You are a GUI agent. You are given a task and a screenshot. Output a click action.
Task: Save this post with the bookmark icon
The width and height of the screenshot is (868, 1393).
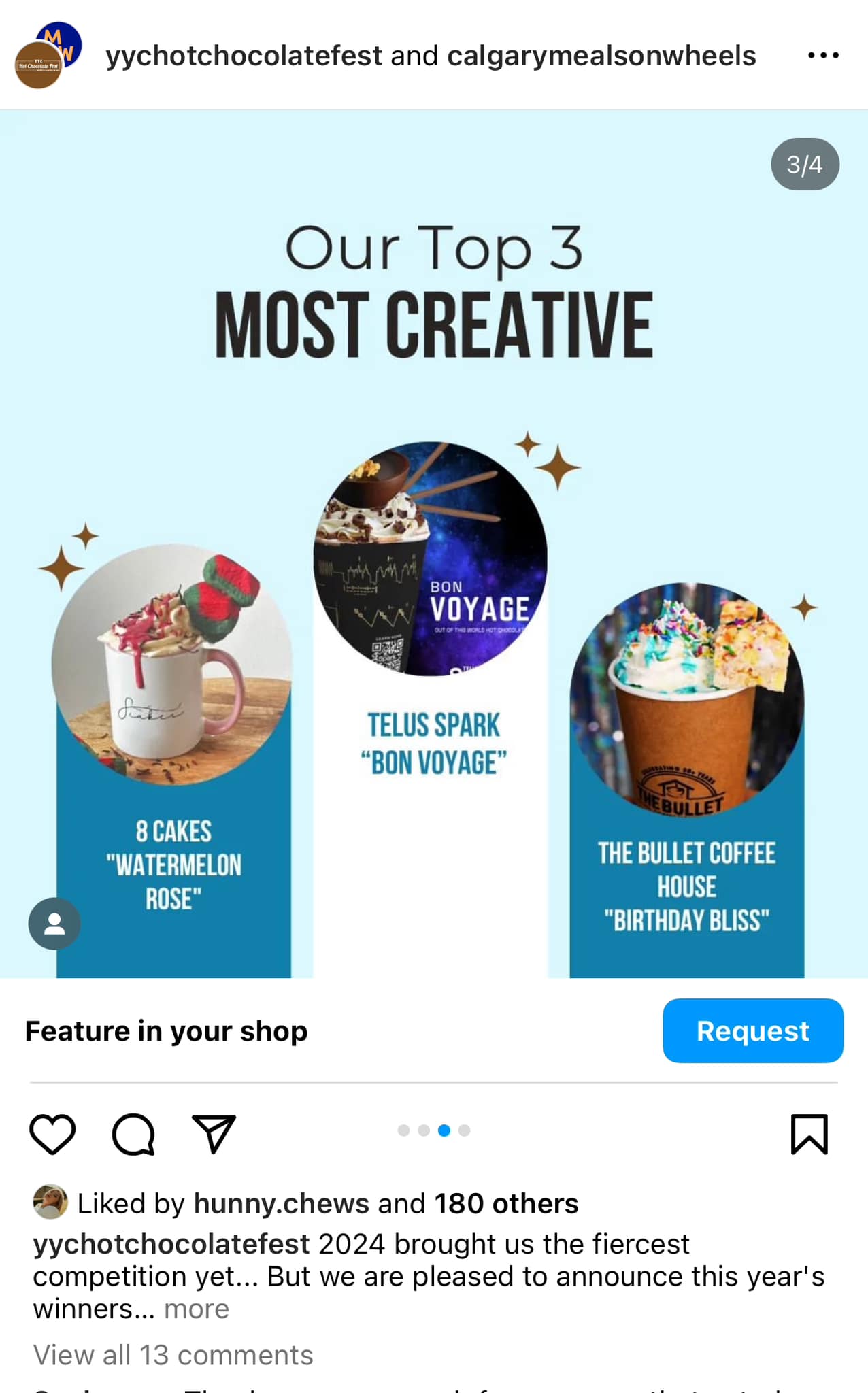809,1134
